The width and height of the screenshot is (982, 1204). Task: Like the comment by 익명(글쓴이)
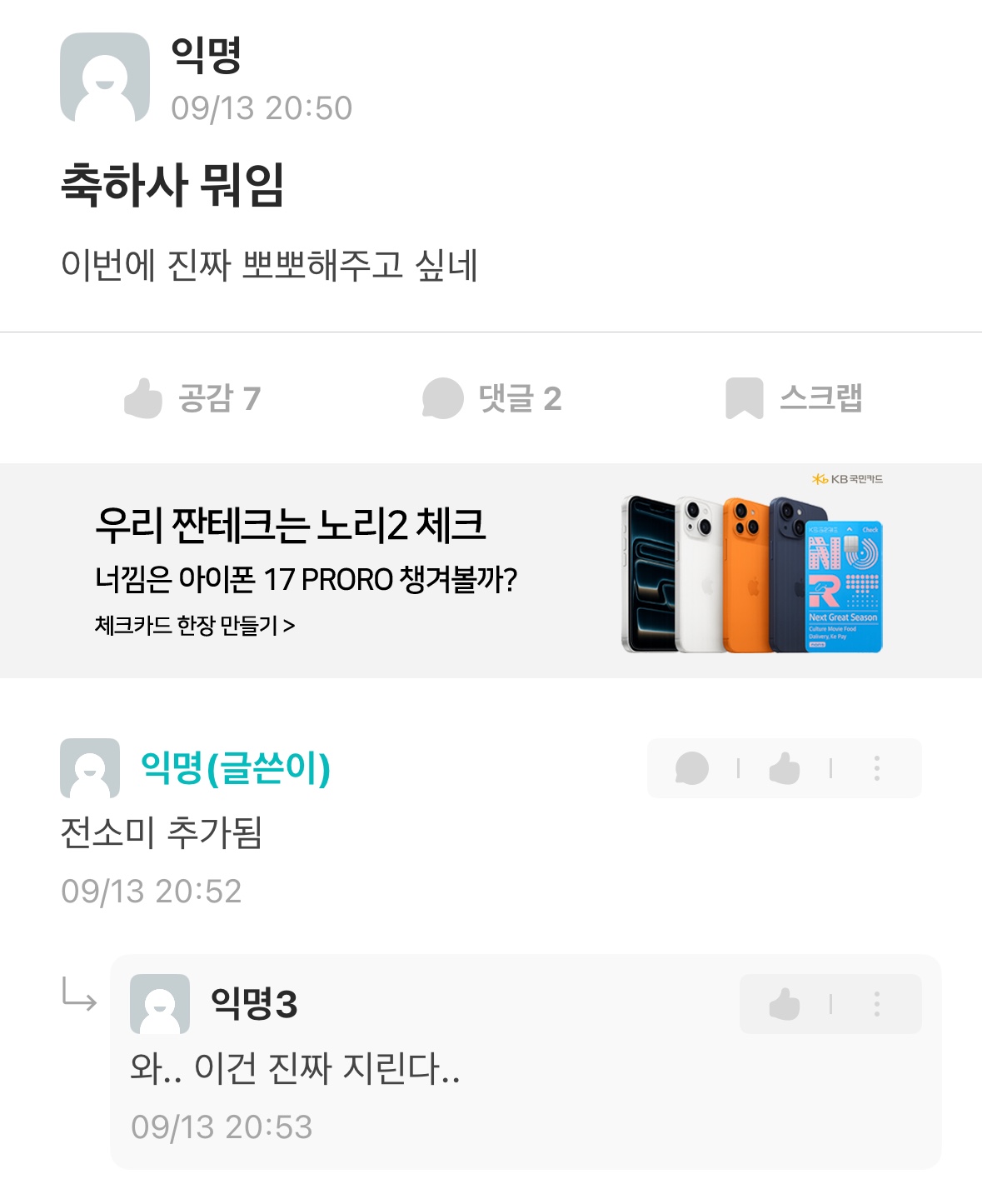pos(784,768)
